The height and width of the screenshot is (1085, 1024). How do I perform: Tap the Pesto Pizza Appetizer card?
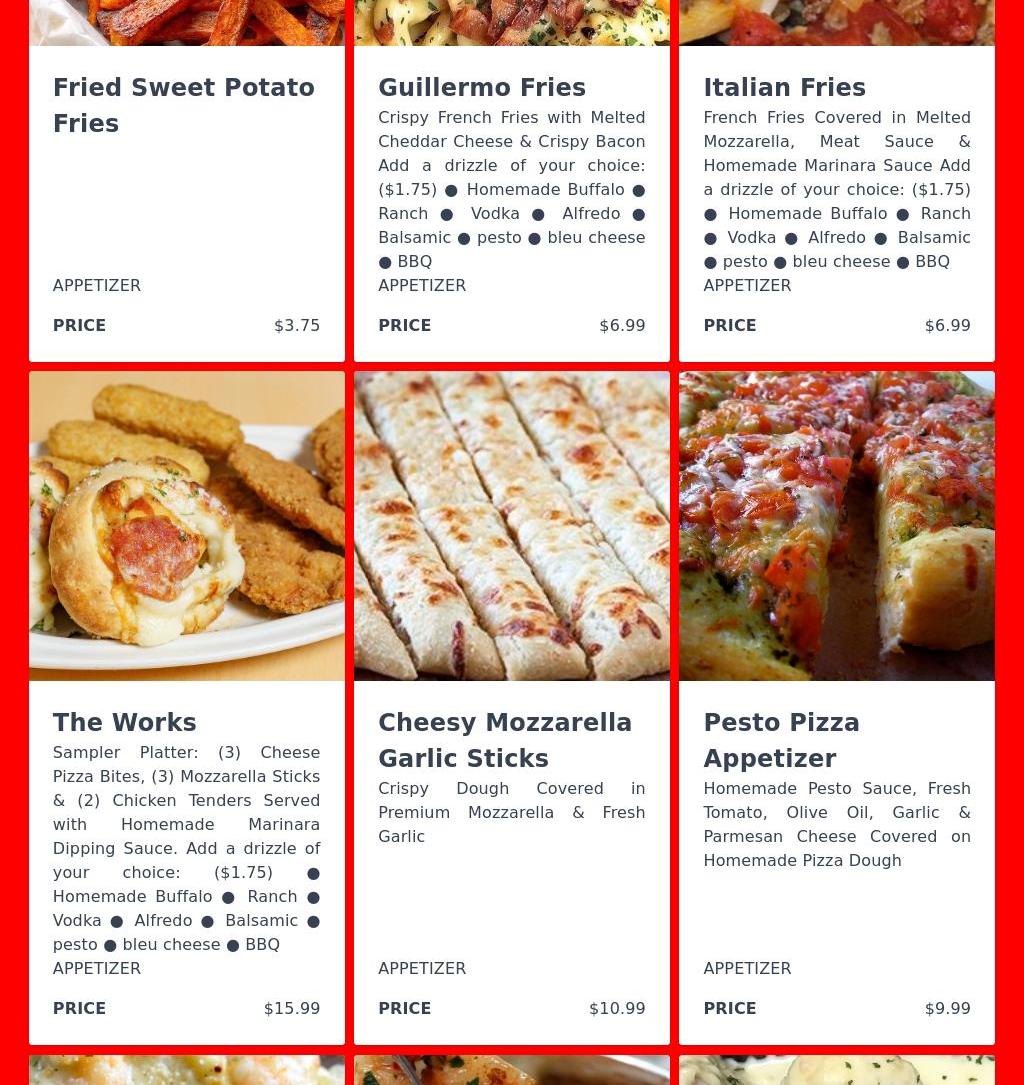click(781, 739)
